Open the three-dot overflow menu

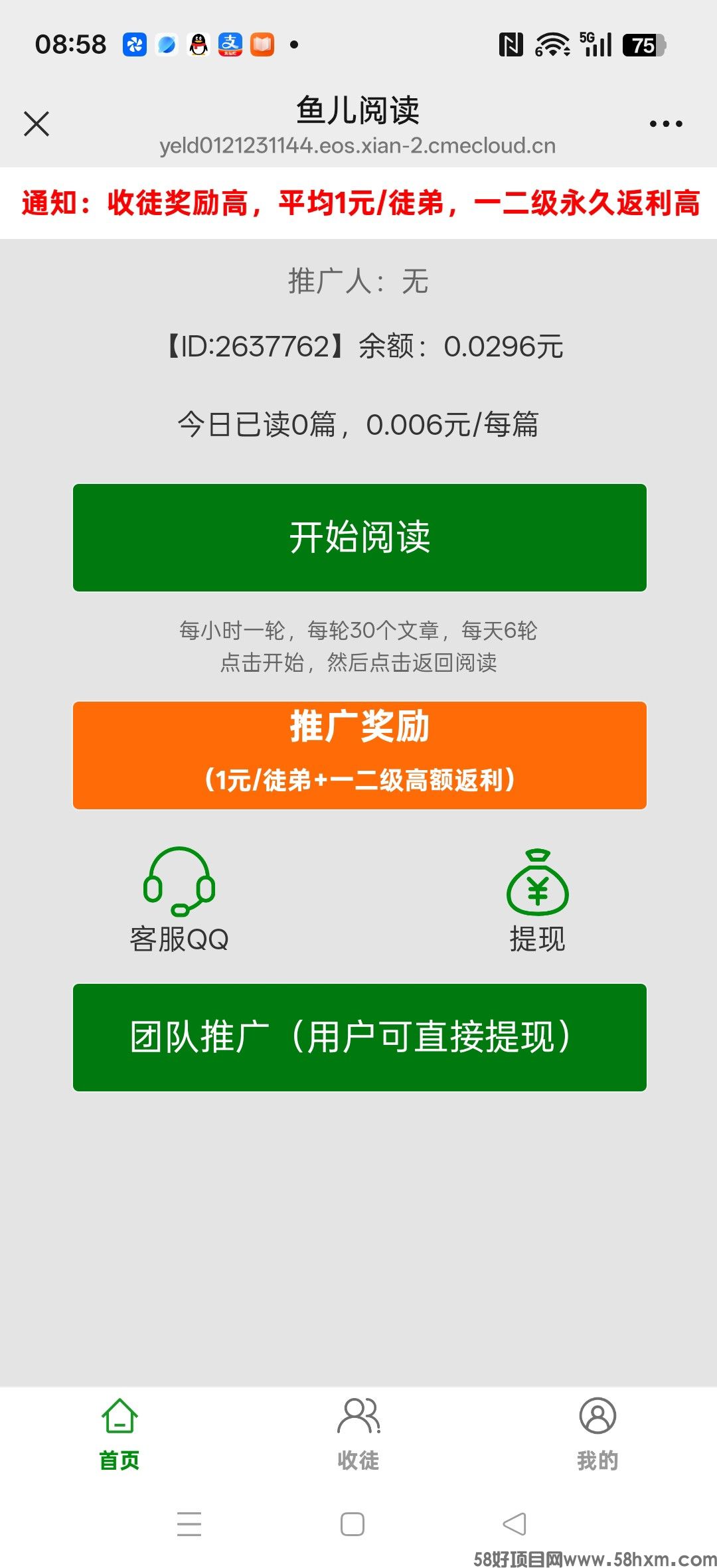tap(665, 123)
